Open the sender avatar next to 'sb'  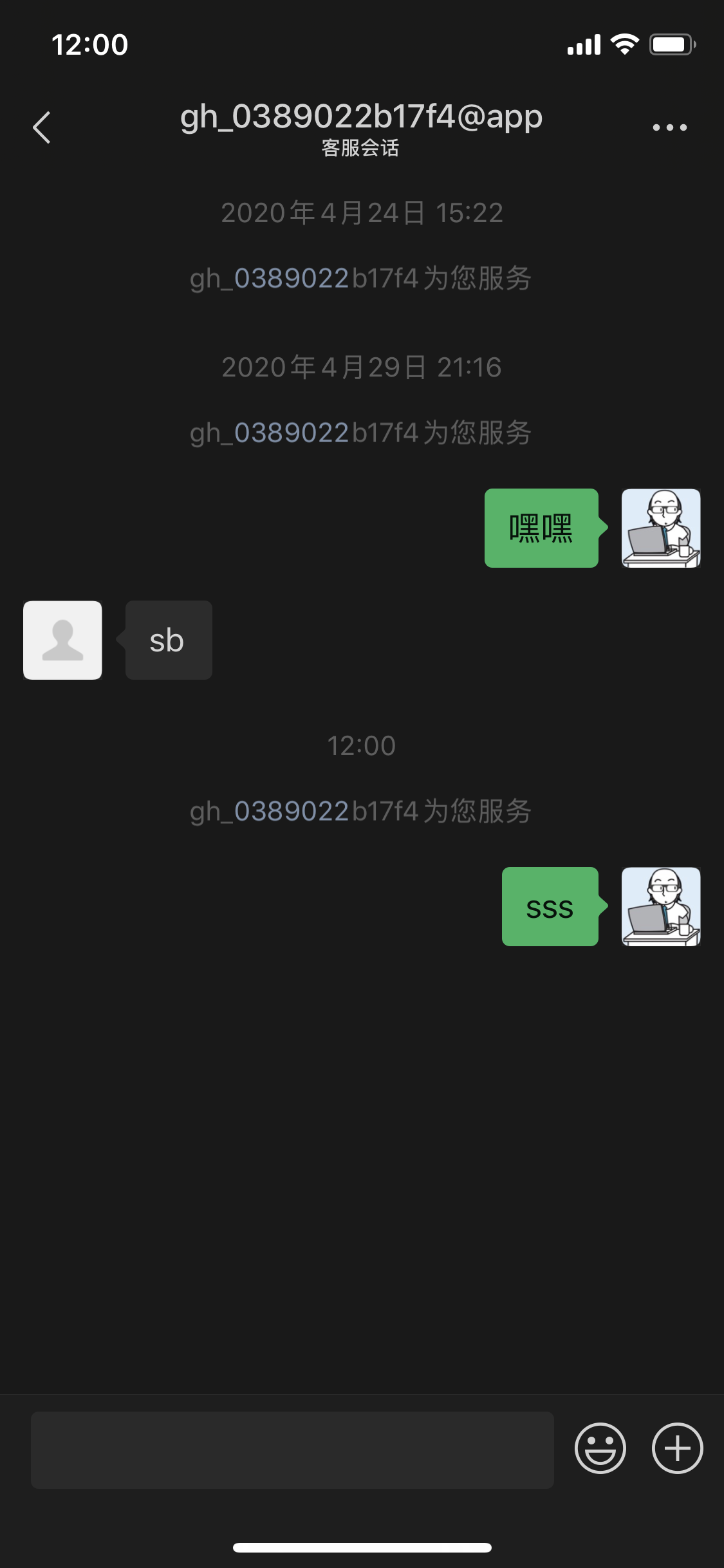pyautogui.click(x=62, y=640)
